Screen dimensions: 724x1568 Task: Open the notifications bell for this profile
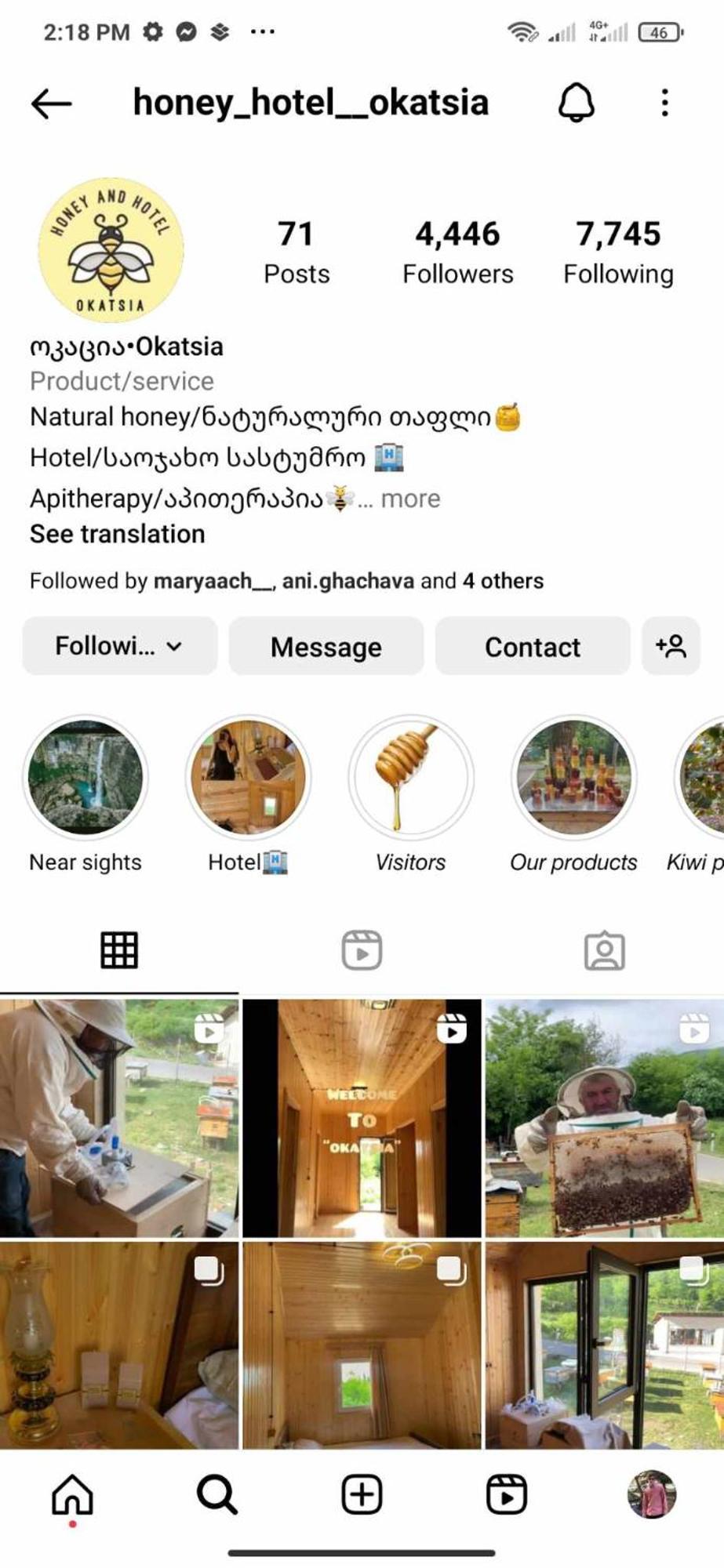[577, 103]
